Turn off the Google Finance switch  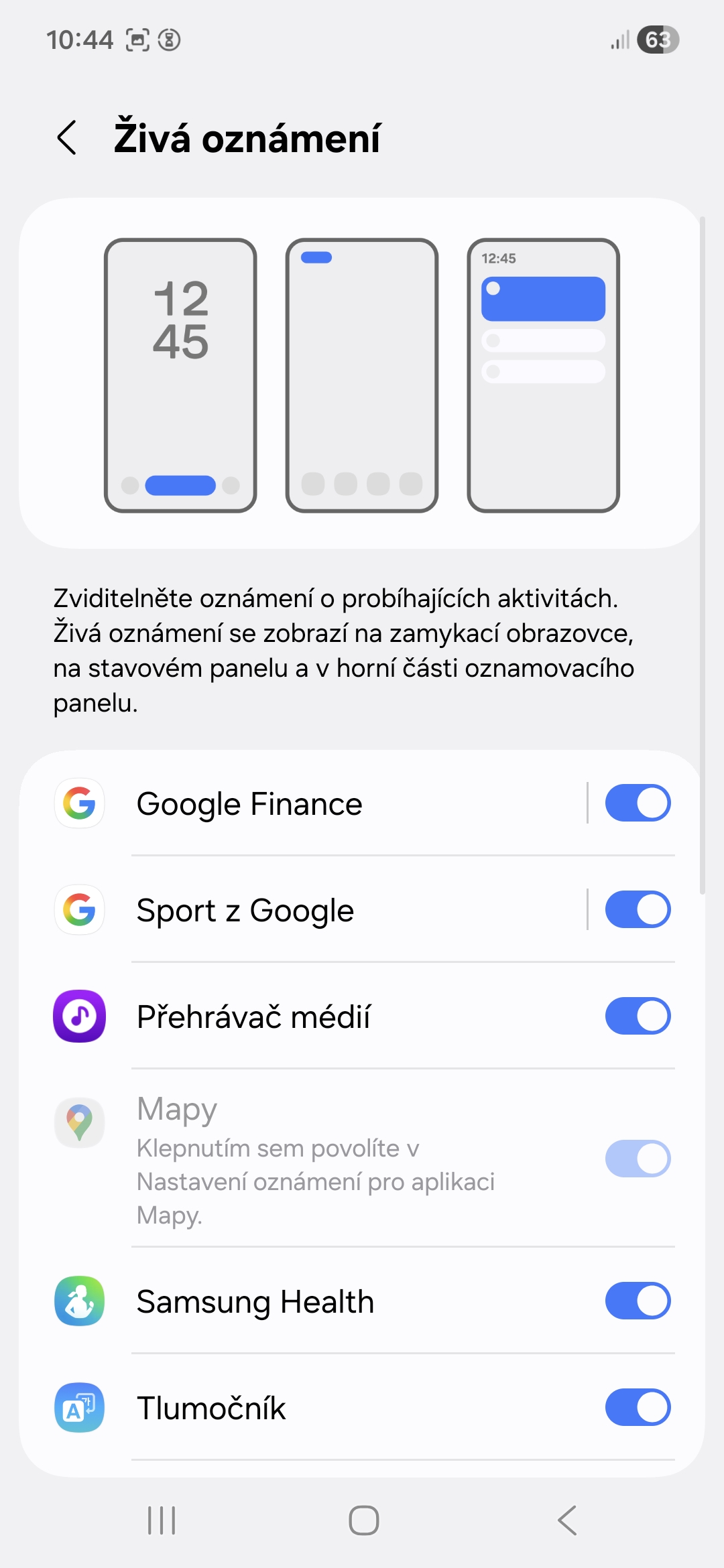tap(637, 803)
